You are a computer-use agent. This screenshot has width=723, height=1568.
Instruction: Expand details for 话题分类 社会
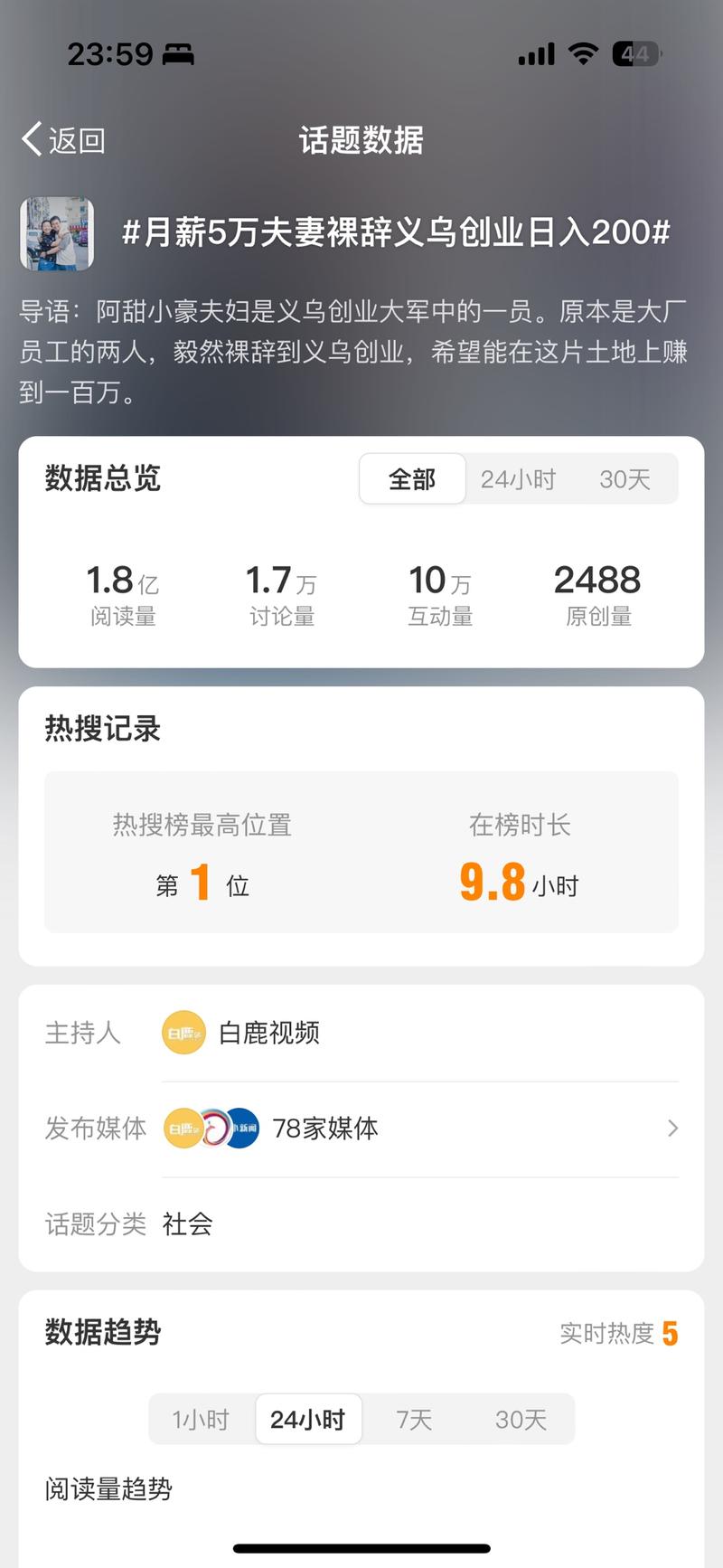pos(186,1225)
